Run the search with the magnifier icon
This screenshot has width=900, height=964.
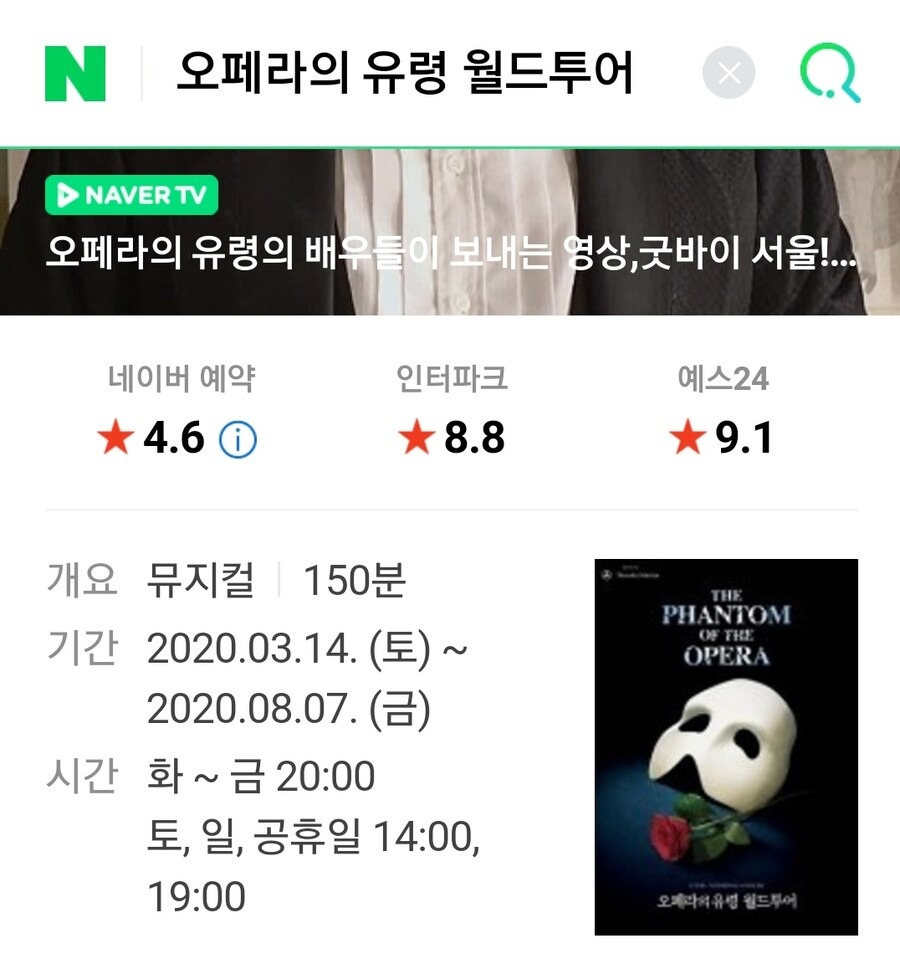click(830, 74)
